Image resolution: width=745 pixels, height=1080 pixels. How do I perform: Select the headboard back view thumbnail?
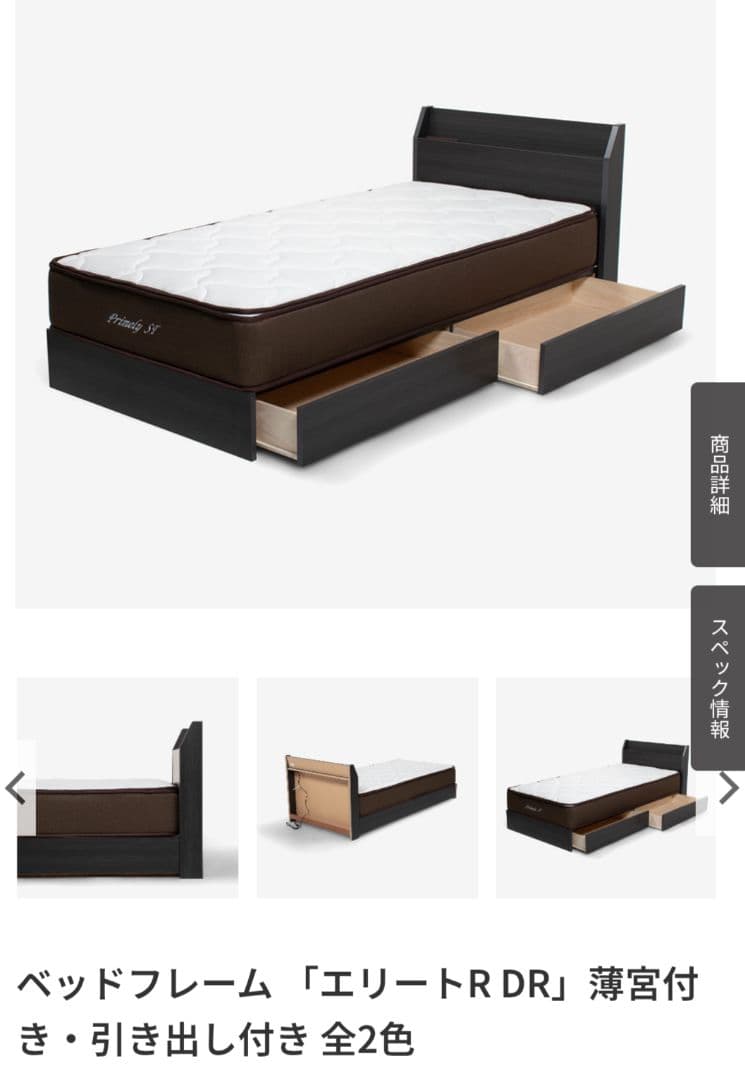pyautogui.click(x=367, y=788)
